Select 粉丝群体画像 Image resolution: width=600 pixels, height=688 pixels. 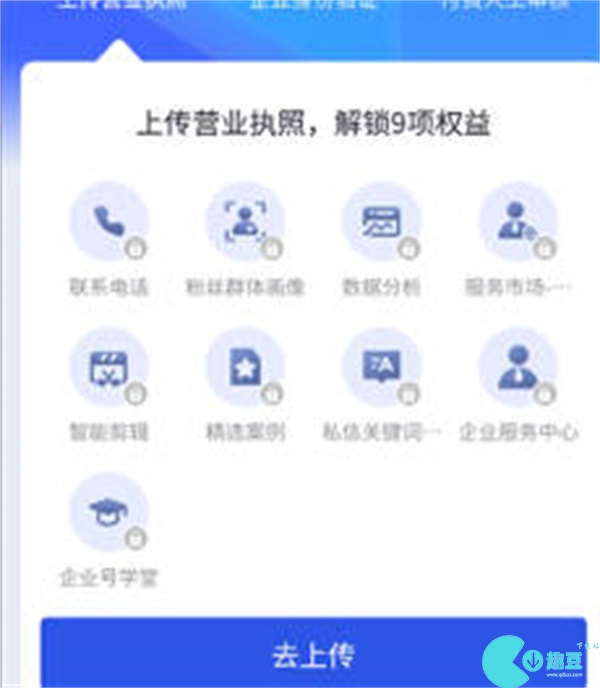245,222
